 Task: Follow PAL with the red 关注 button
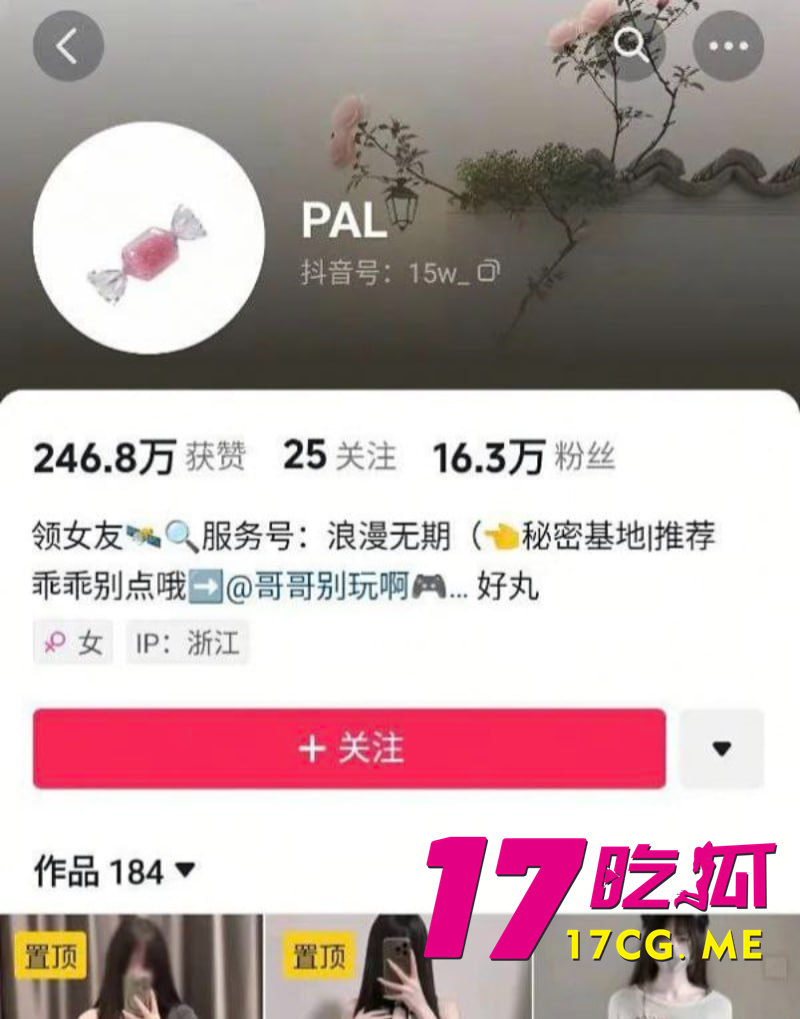pyautogui.click(x=349, y=748)
